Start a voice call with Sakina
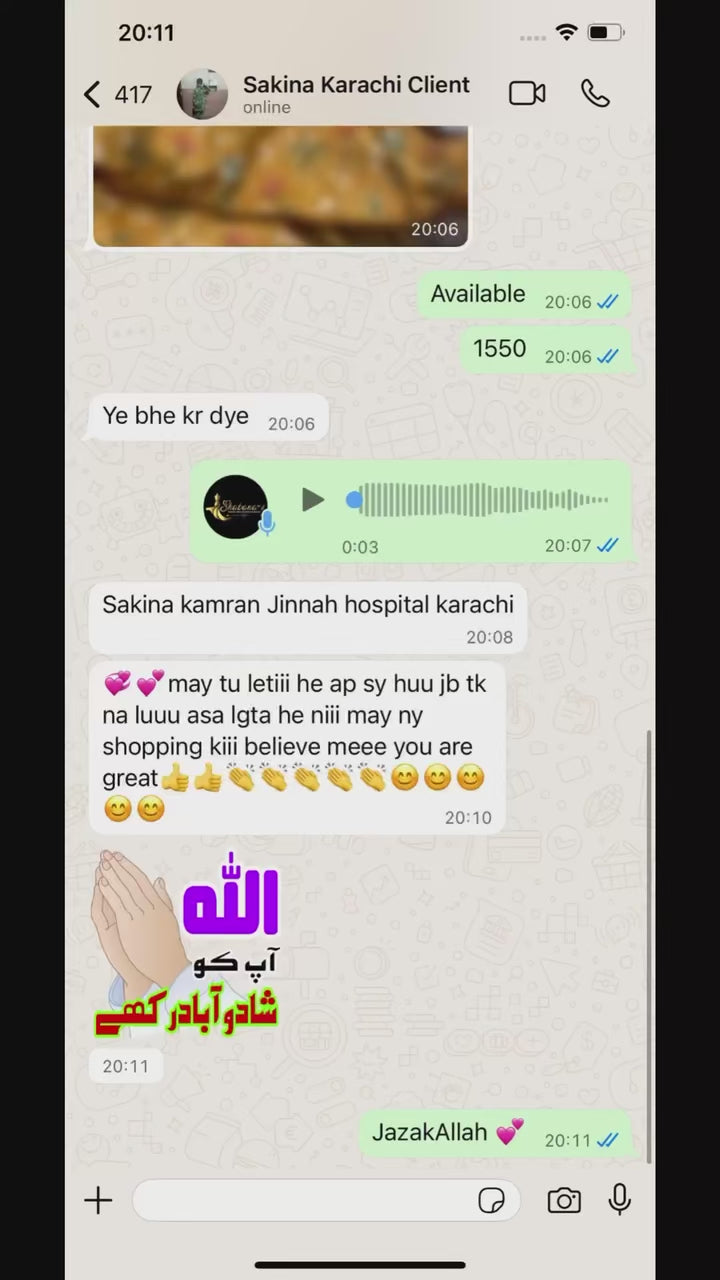 pos(595,94)
